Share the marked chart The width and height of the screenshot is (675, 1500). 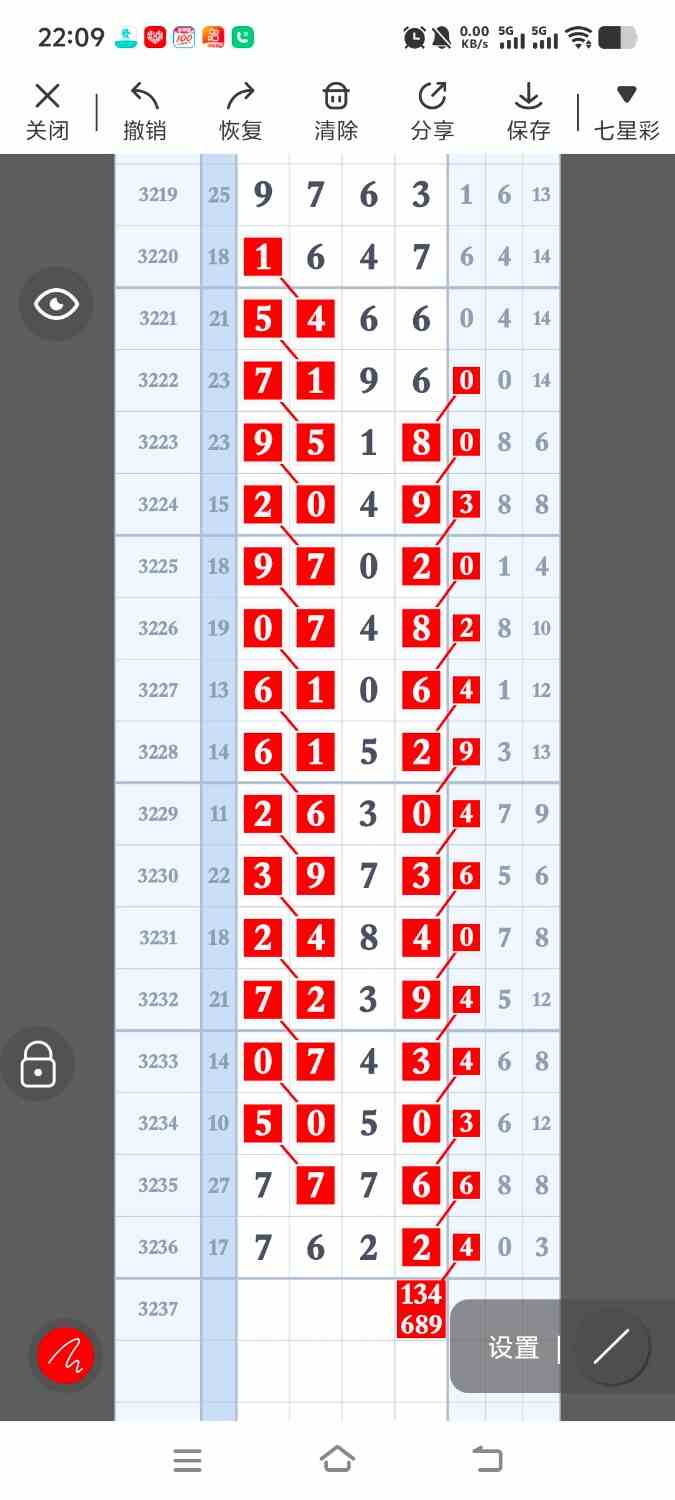(x=432, y=111)
